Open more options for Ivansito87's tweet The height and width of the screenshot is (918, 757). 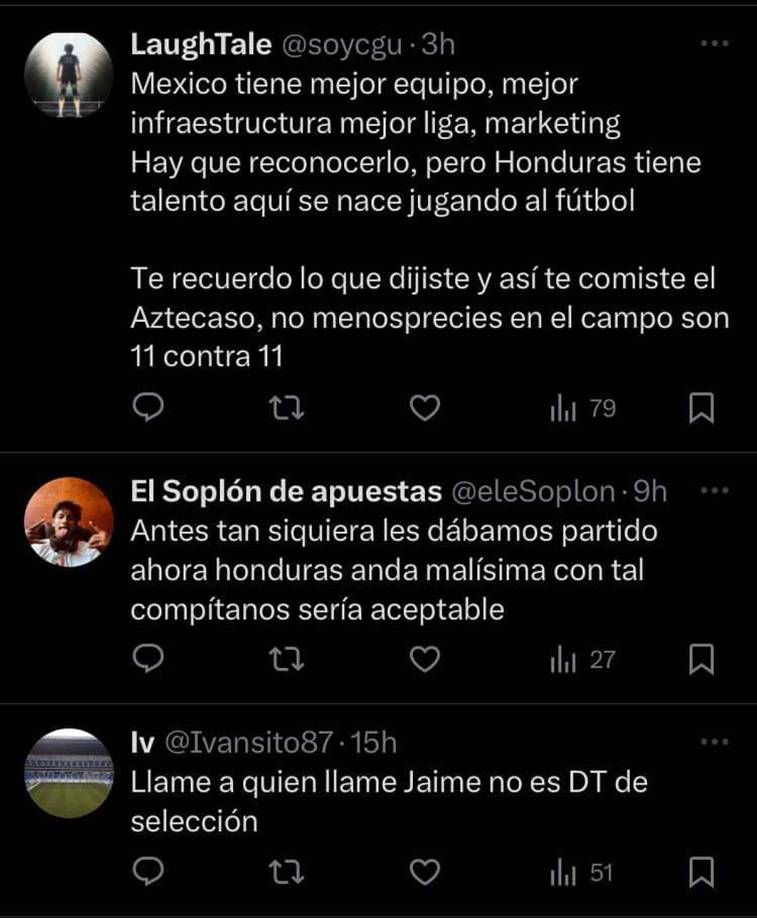[x=716, y=742]
